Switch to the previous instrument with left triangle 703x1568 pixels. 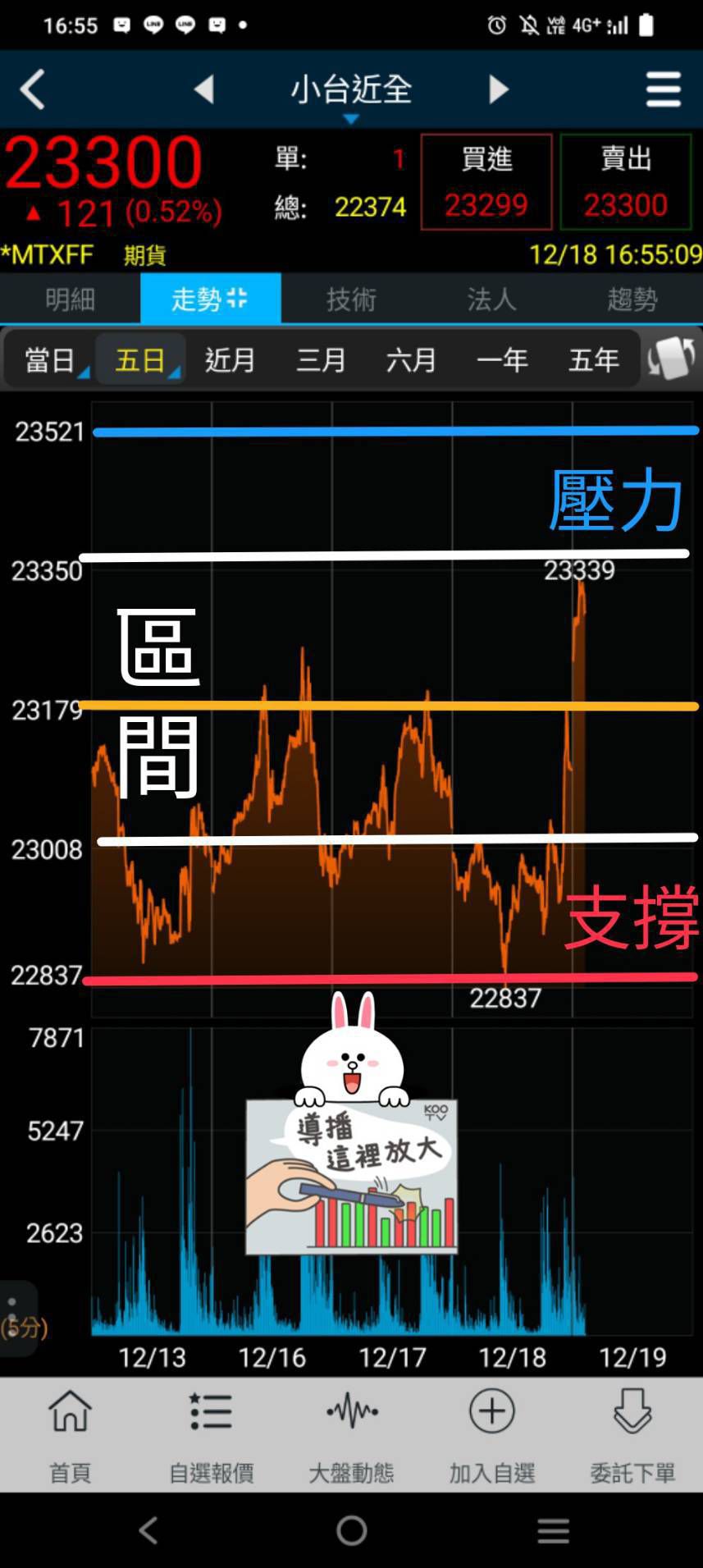pyautogui.click(x=204, y=89)
